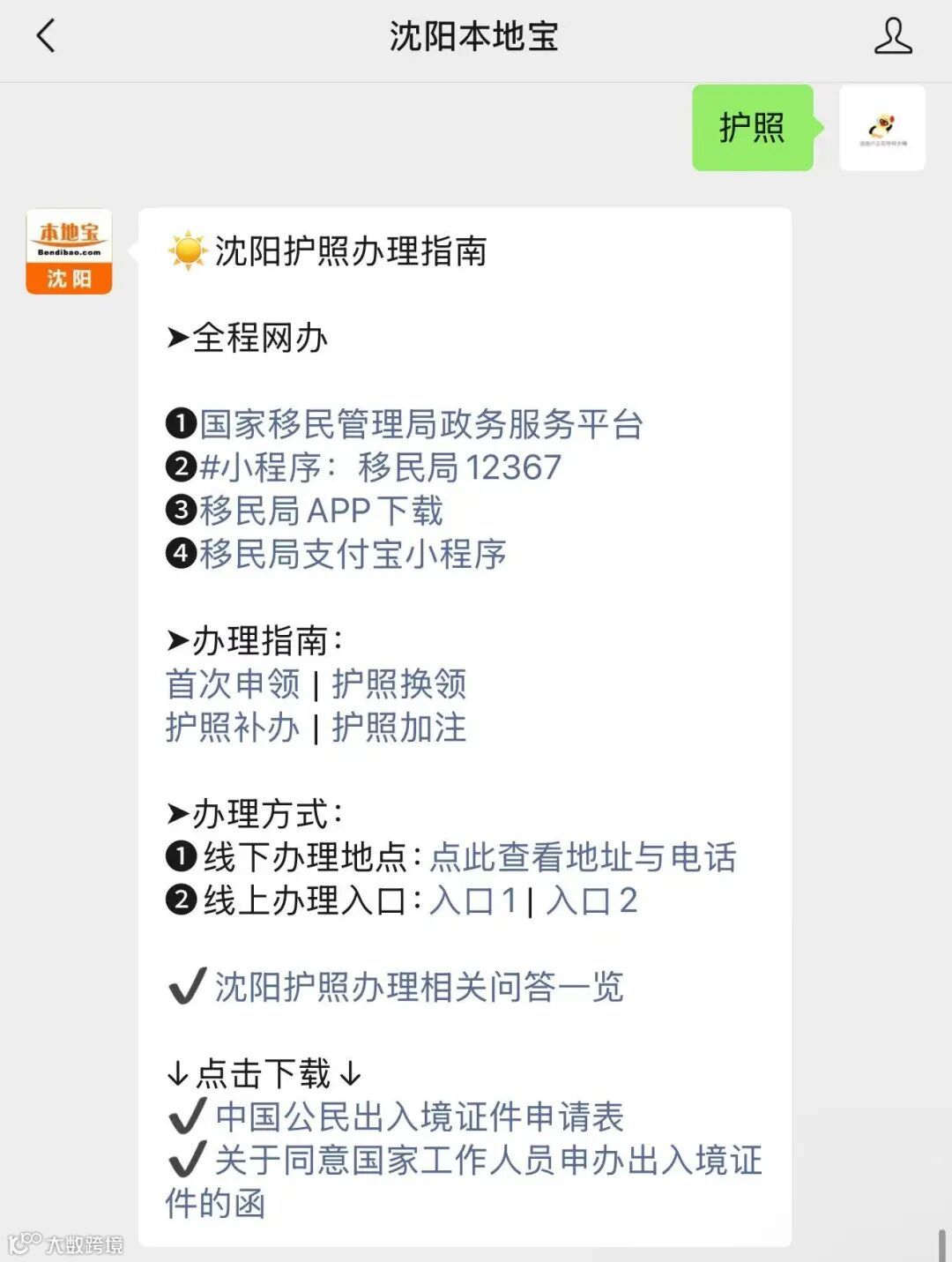The width and height of the screenshot is (952, 1262).
Task: Select 首次申领 guide link
Action: 234,684
